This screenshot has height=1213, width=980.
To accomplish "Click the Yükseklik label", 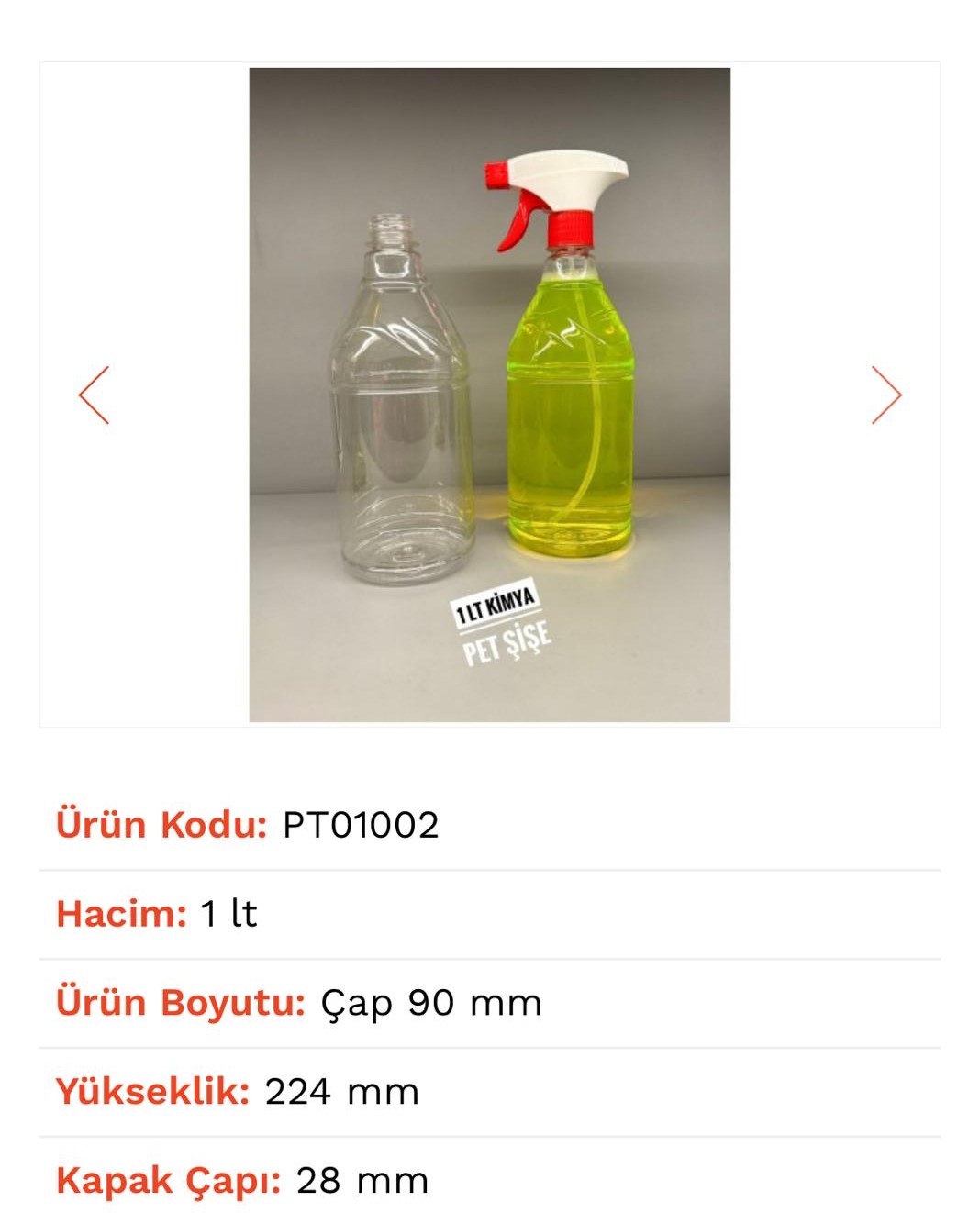I will tap(153, 1091).
